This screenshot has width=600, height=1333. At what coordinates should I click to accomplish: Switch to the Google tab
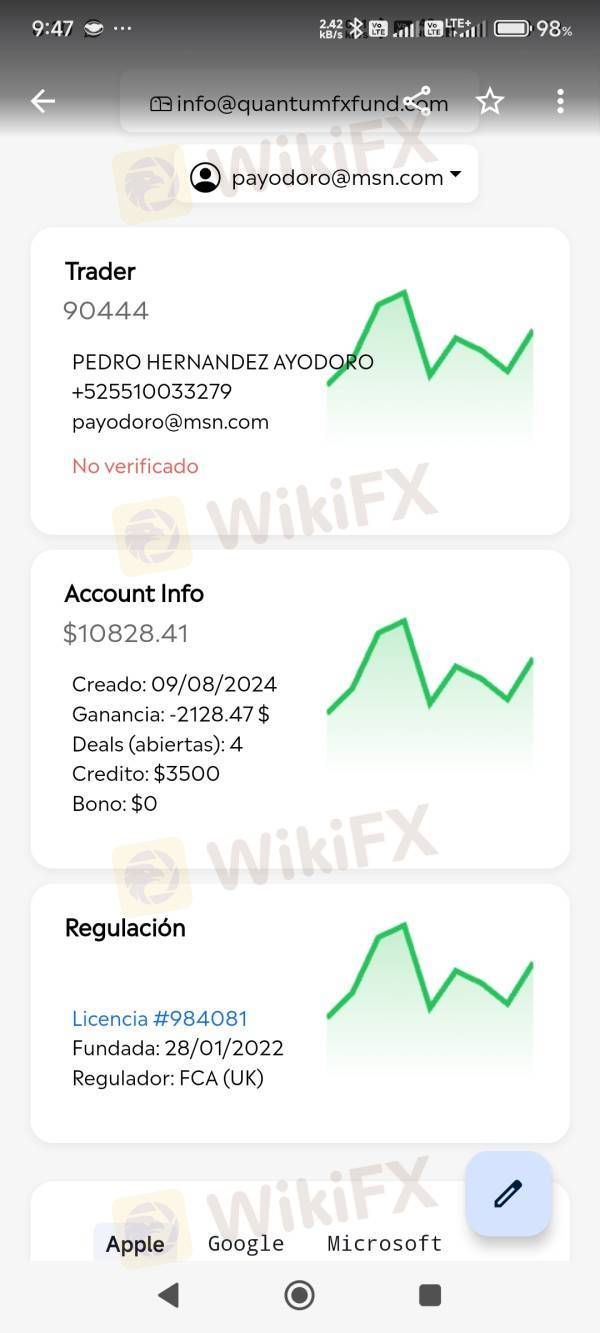(x=246, y=1243)
